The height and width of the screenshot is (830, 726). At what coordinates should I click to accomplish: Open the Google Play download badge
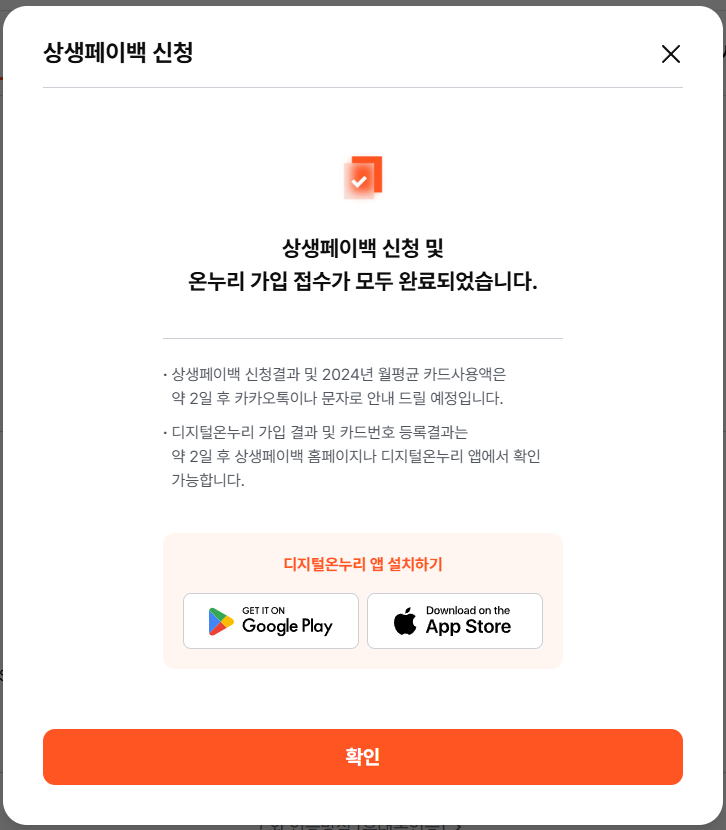271,621
